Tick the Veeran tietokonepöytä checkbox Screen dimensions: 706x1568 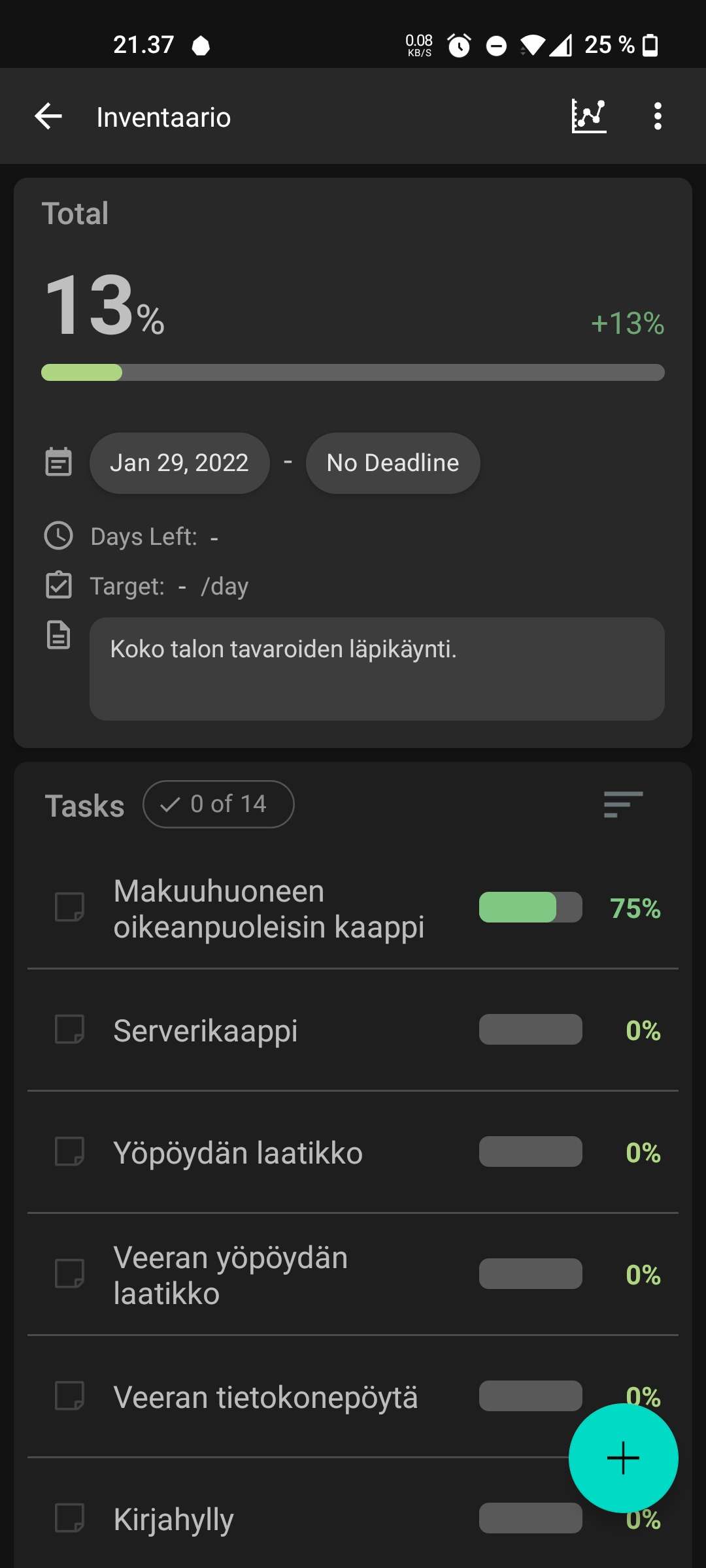point(69,1396)
